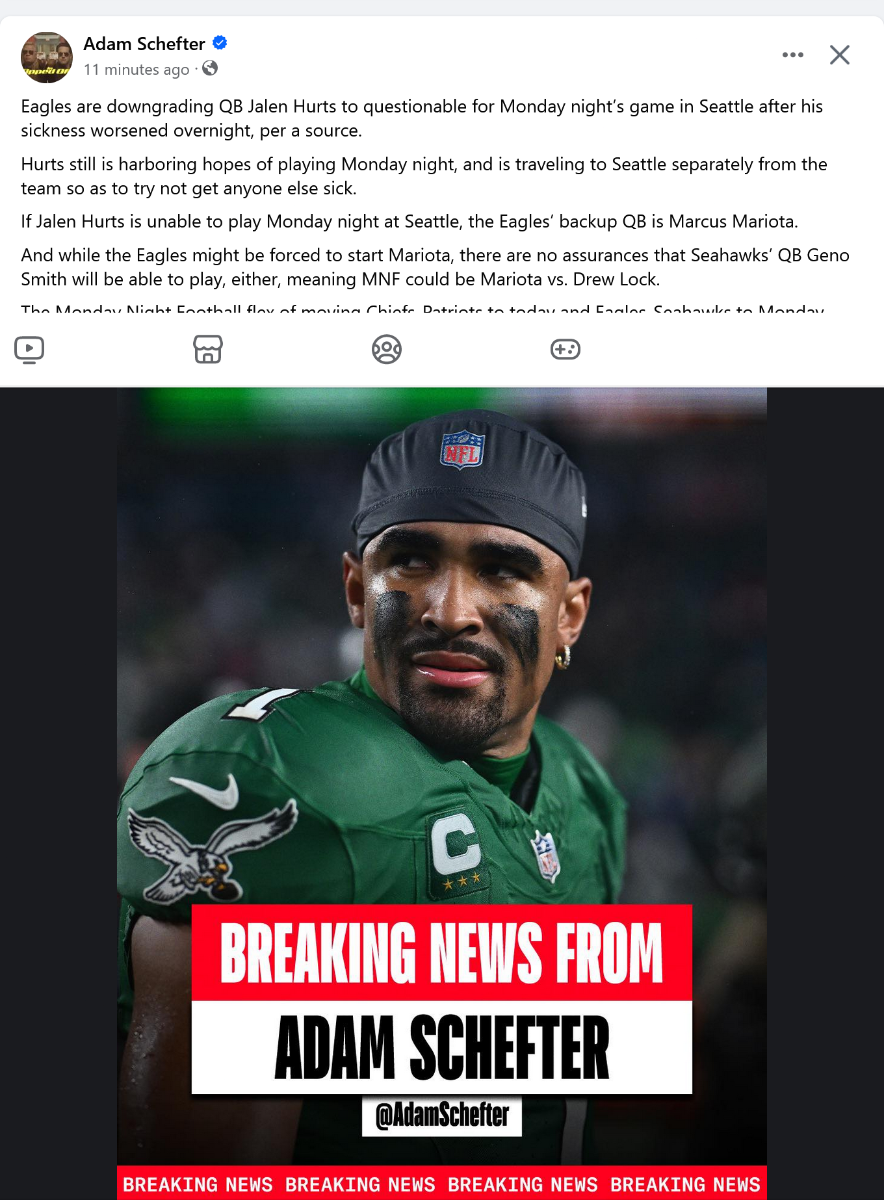
Task: Open the Gaming tab
Action: pyautogui.click(x=565, y=349)
